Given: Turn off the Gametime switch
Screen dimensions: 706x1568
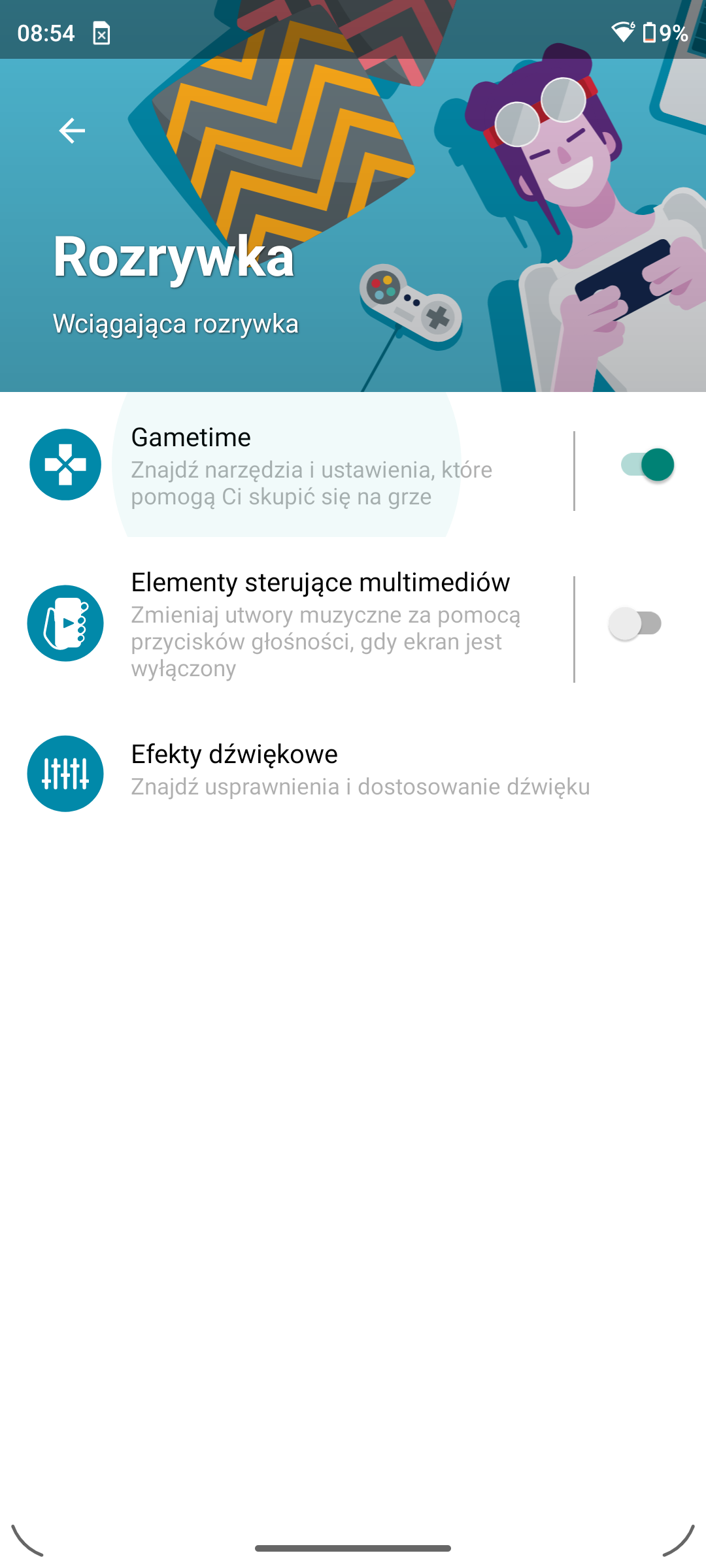Looking at the screenshot, I should coord(647,465).
